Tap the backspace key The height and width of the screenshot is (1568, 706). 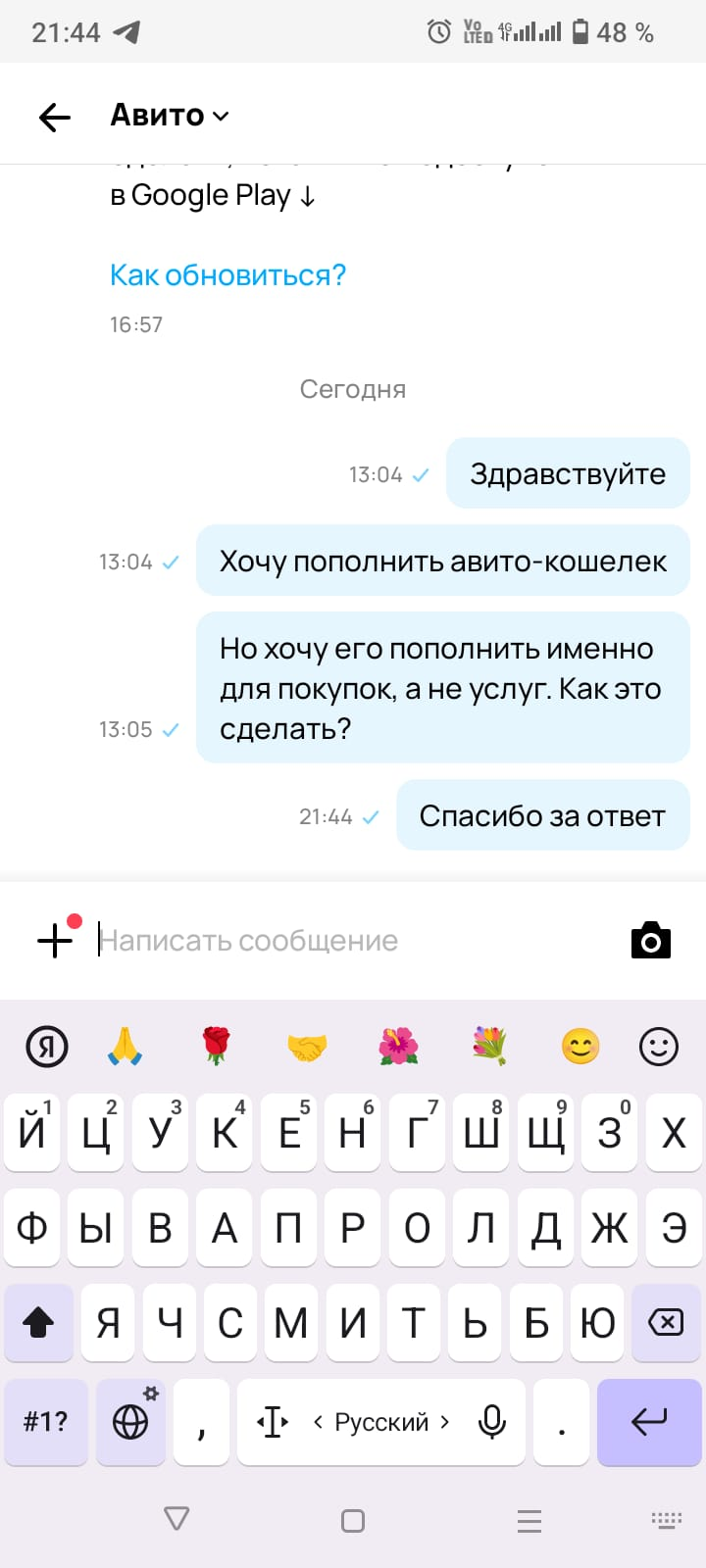666,1323
